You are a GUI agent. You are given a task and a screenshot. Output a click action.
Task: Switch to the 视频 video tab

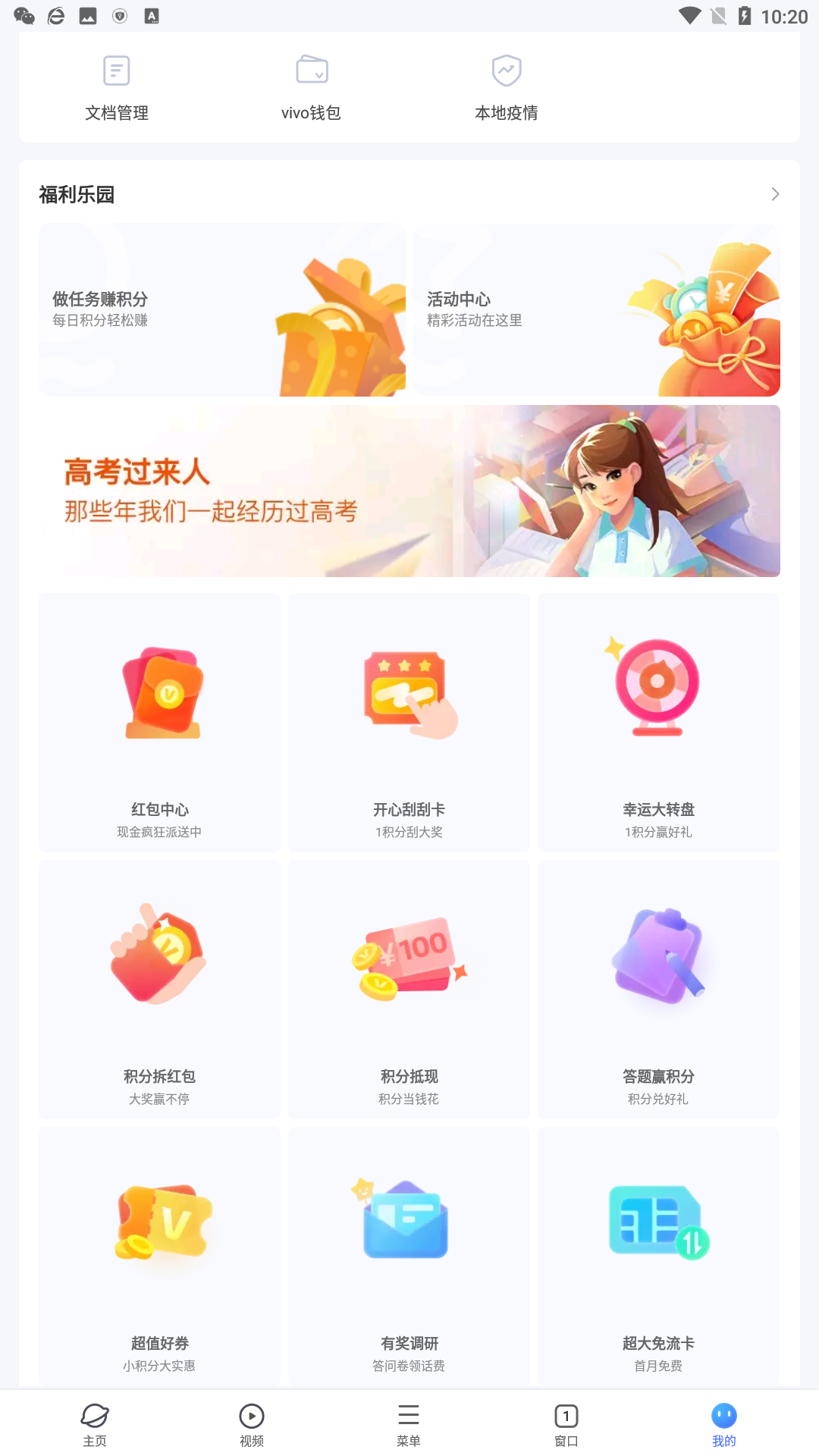pyautogui.click(x=252, y=1424)
